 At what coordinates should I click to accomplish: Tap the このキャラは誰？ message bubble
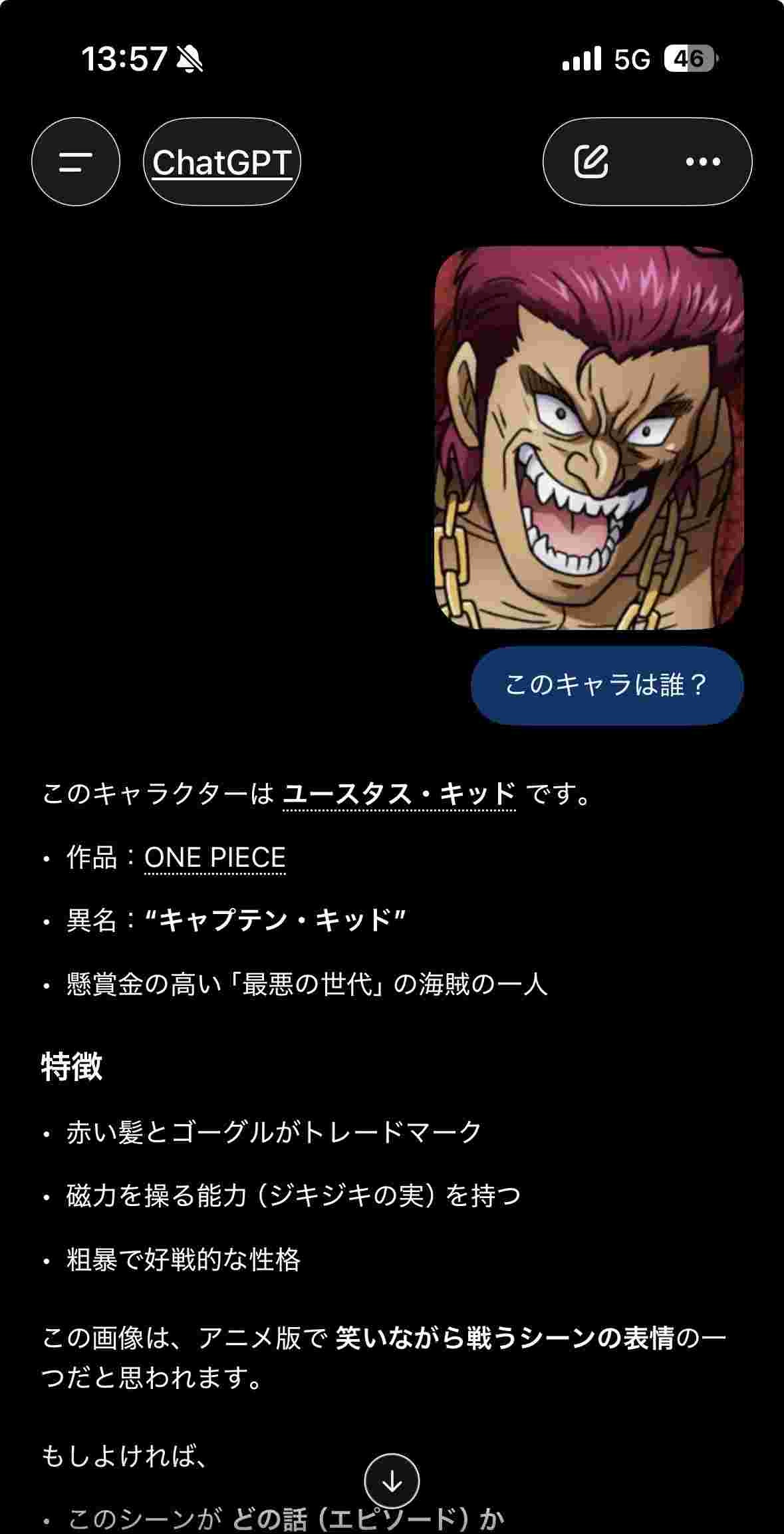[606, 685]
